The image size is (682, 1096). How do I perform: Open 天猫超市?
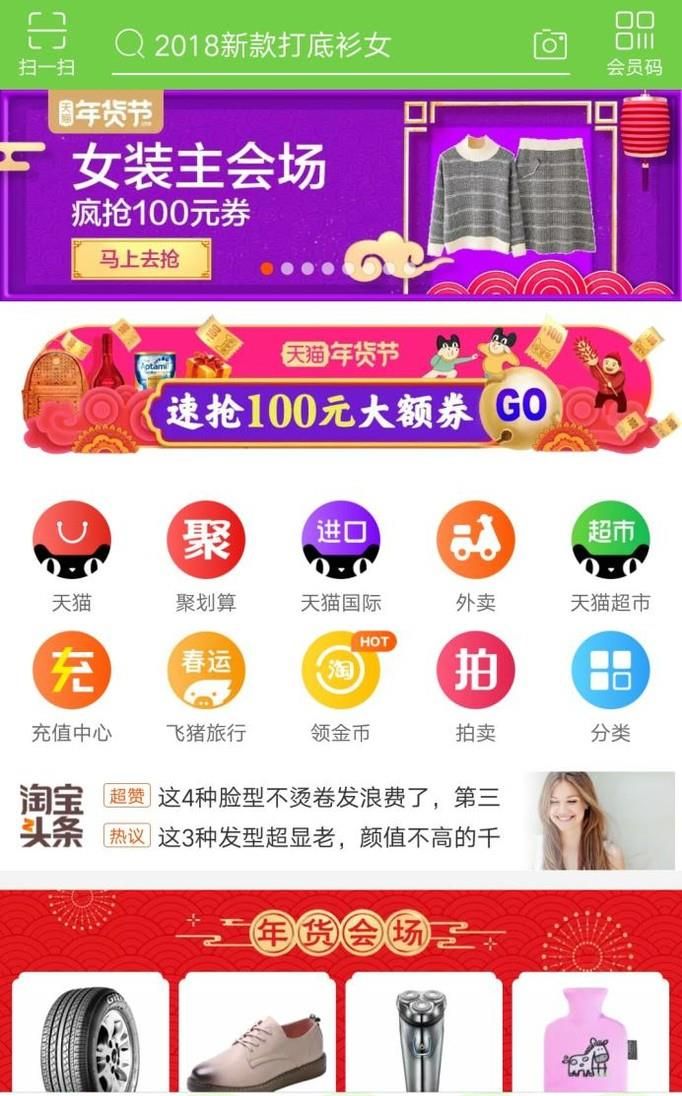[610, 553]
